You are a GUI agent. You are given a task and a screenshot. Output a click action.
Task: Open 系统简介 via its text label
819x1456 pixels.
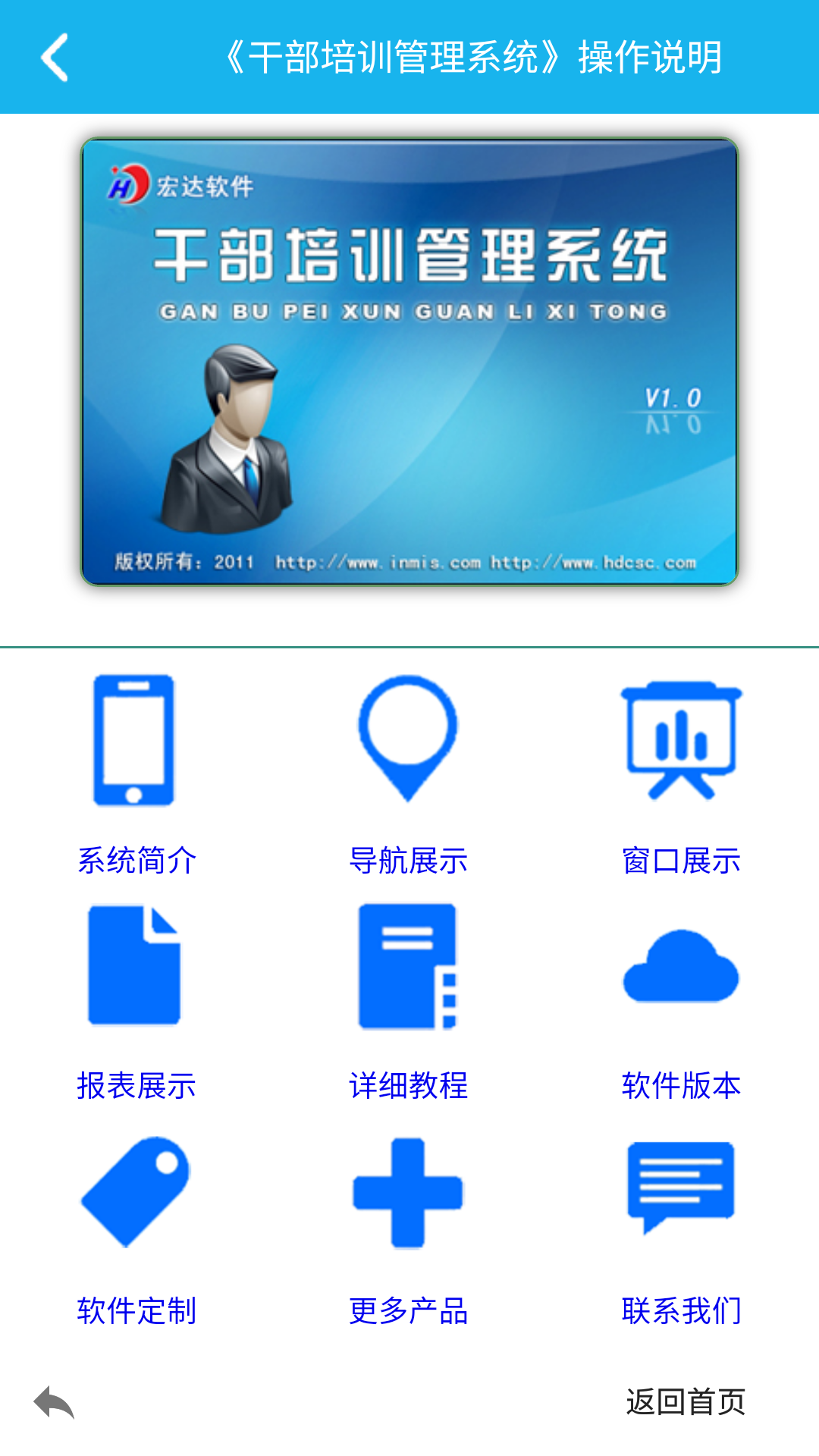click(136, 860)
